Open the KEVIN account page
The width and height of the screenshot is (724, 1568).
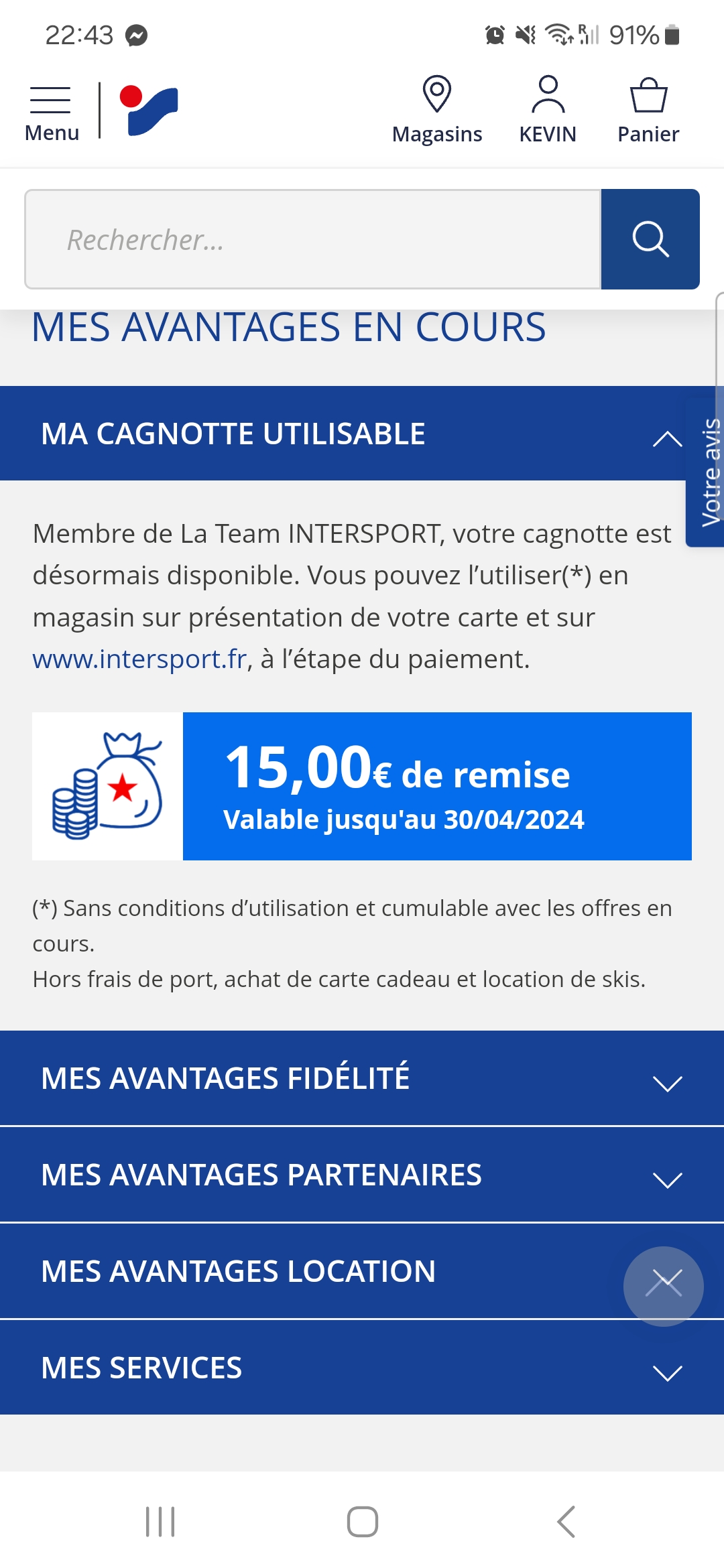(x=547, y=111)
